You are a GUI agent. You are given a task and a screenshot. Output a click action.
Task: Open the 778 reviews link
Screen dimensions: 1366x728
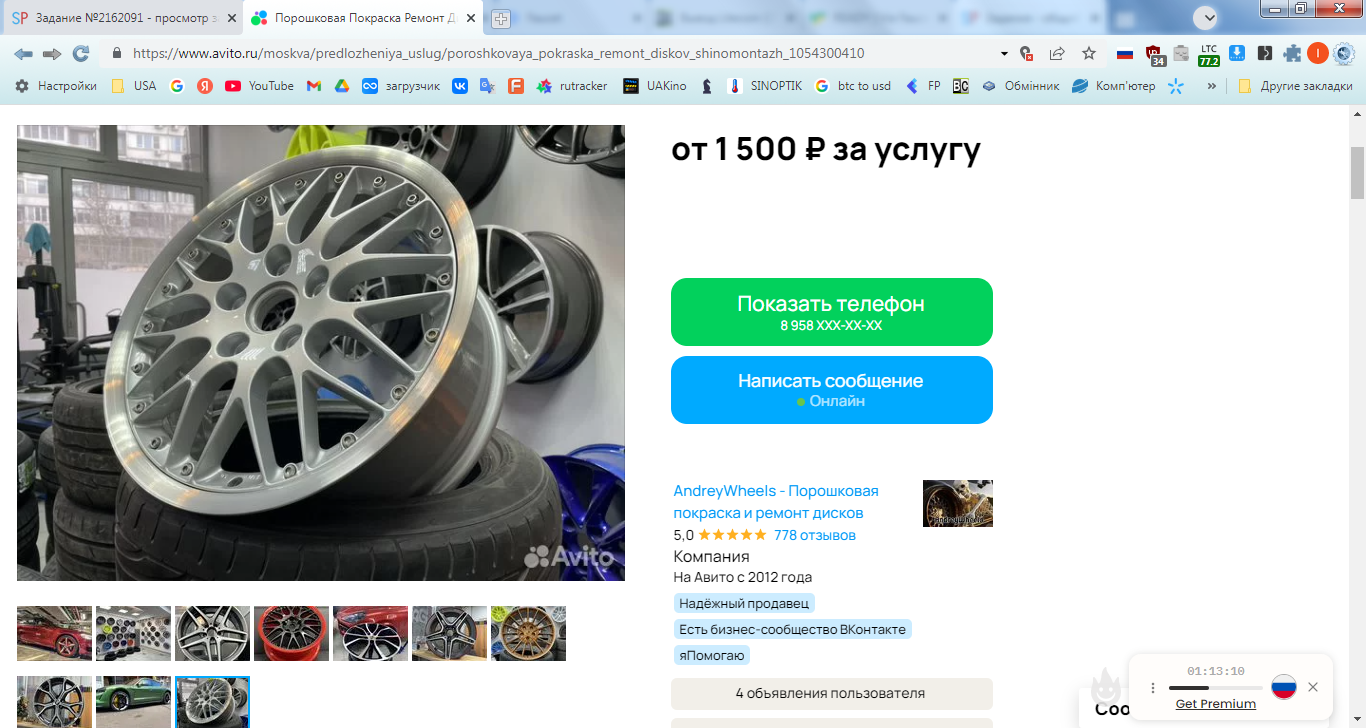pyautogui.click(x=814, y=535)
